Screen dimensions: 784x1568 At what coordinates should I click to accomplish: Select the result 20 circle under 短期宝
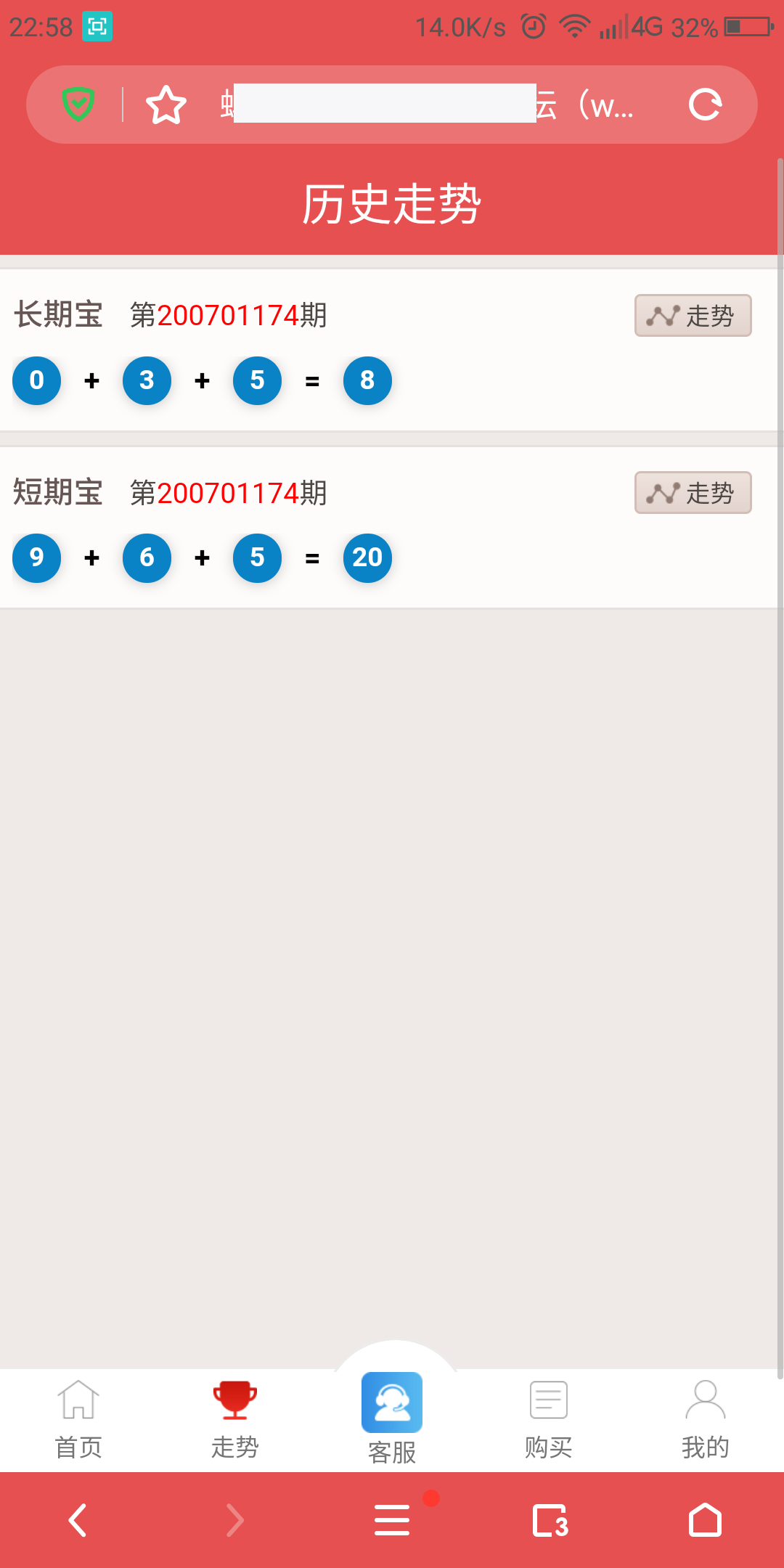pyautogui.click(x=367, y=558)
